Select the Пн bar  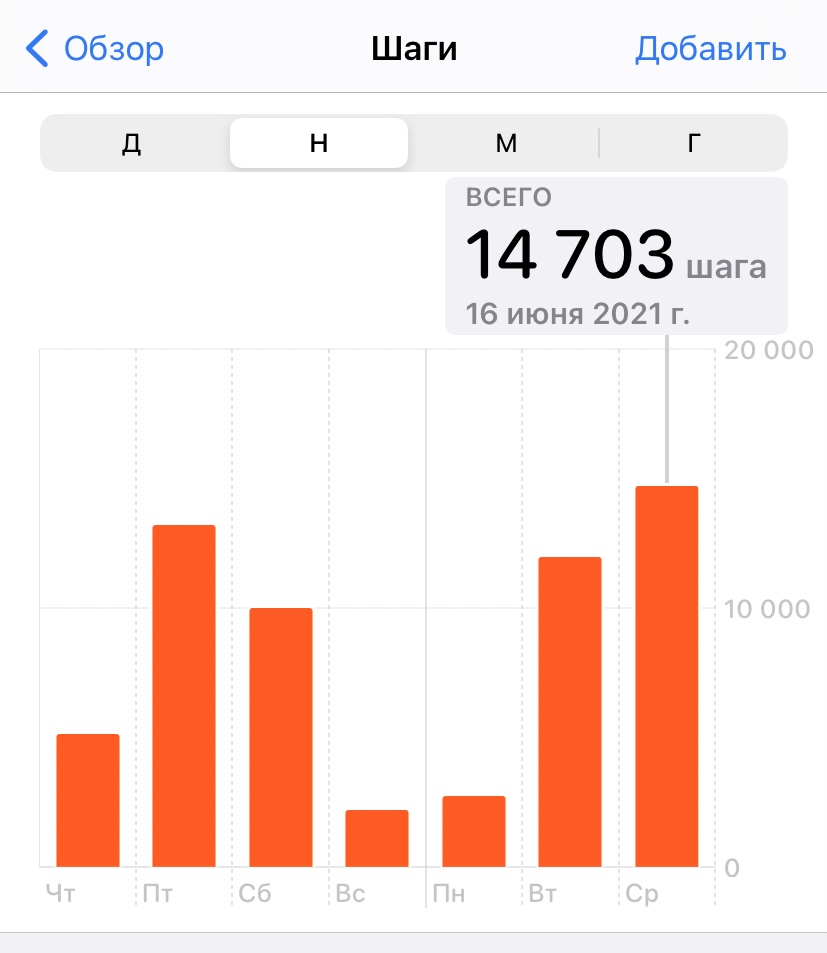[x=474, y=831]
